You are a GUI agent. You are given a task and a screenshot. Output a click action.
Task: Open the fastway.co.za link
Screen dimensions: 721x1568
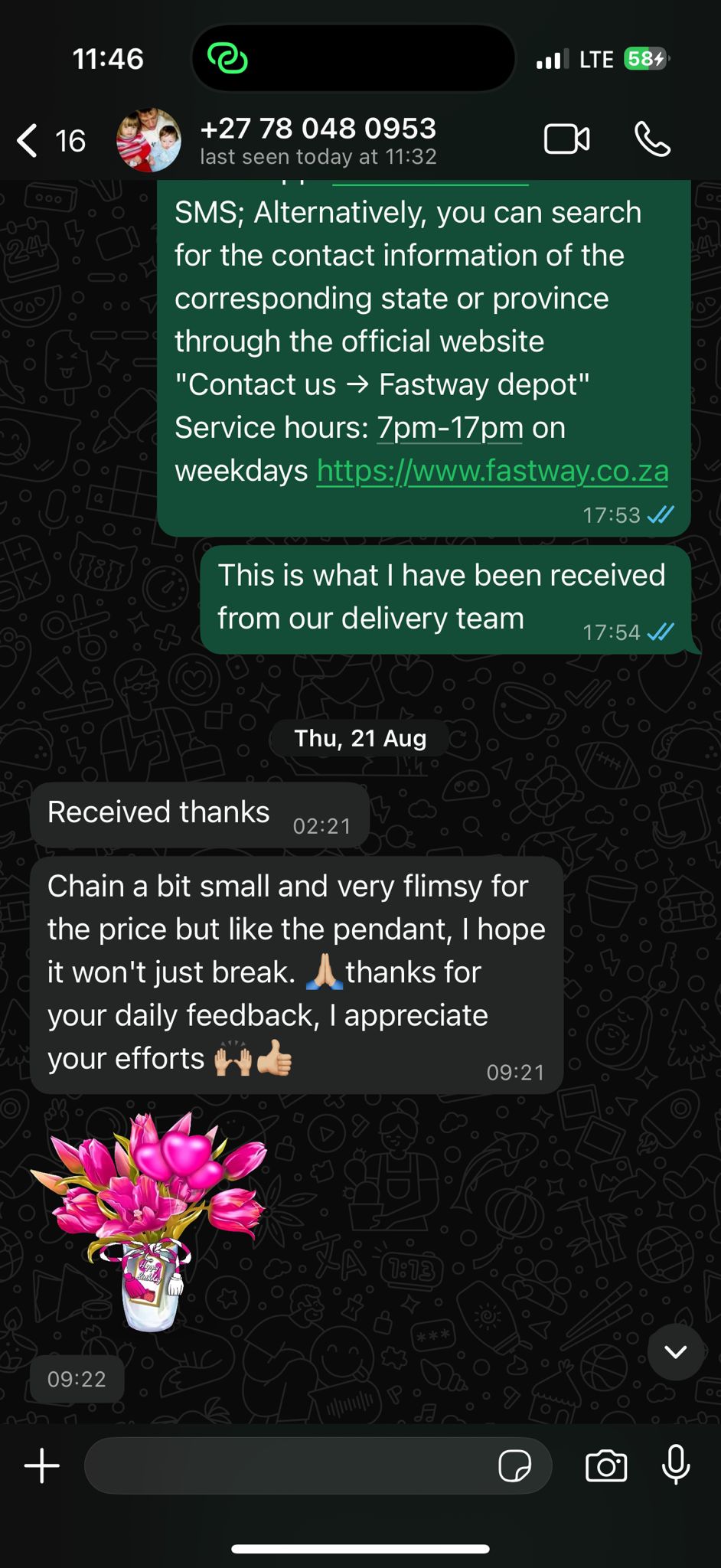(x=492, y=471)
